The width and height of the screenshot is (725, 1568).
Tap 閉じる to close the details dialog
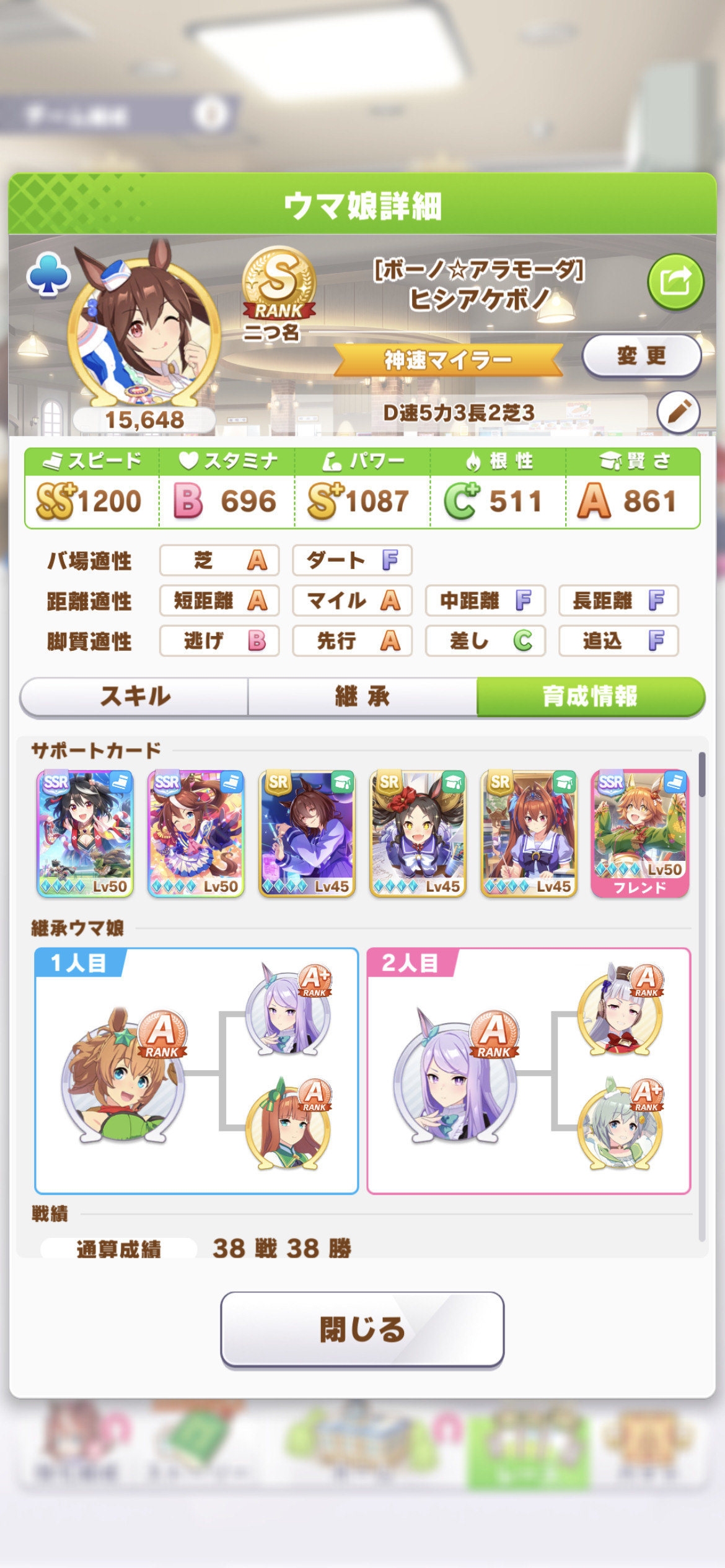point(362,1330)
